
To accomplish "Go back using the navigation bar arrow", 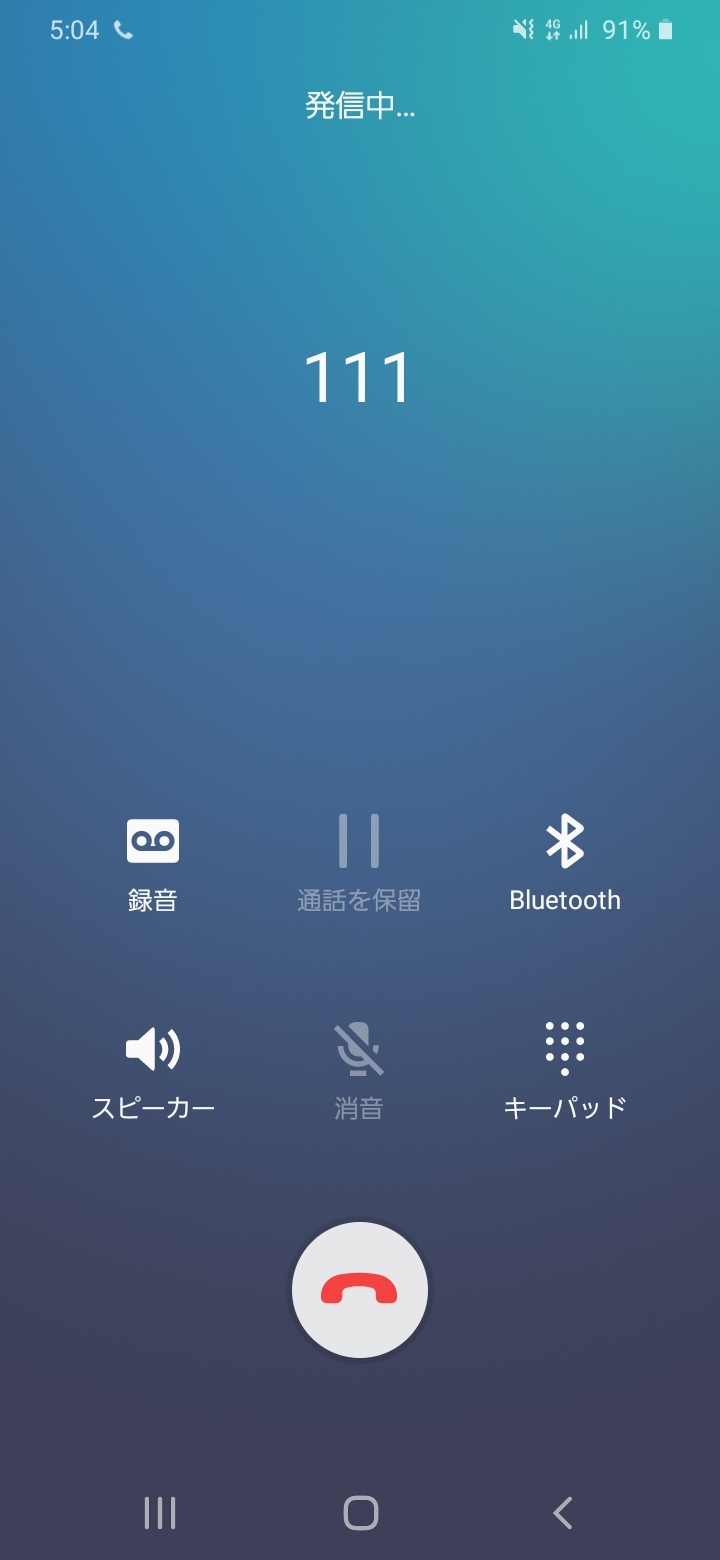I will [x=563, y=1513].
